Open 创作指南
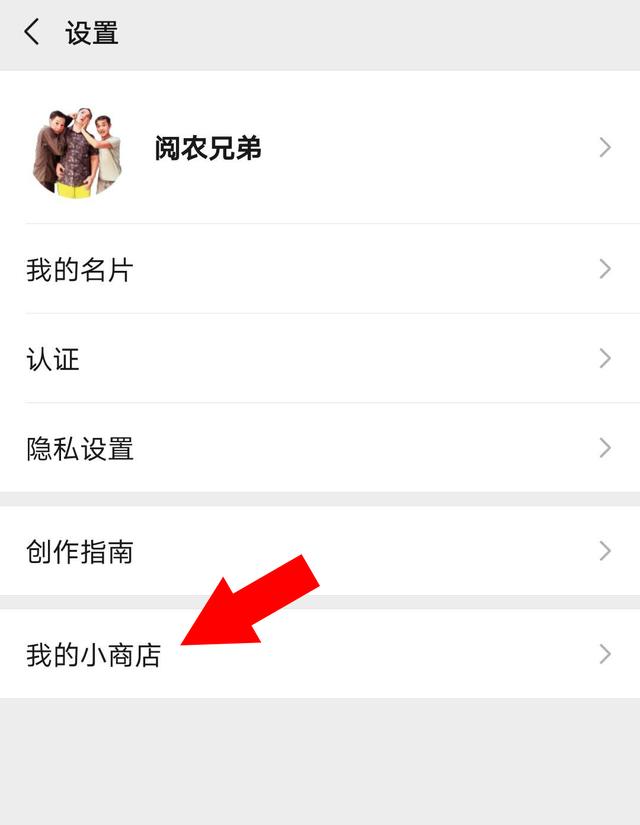This screenshot has height=825, width=640. [320, 551]
